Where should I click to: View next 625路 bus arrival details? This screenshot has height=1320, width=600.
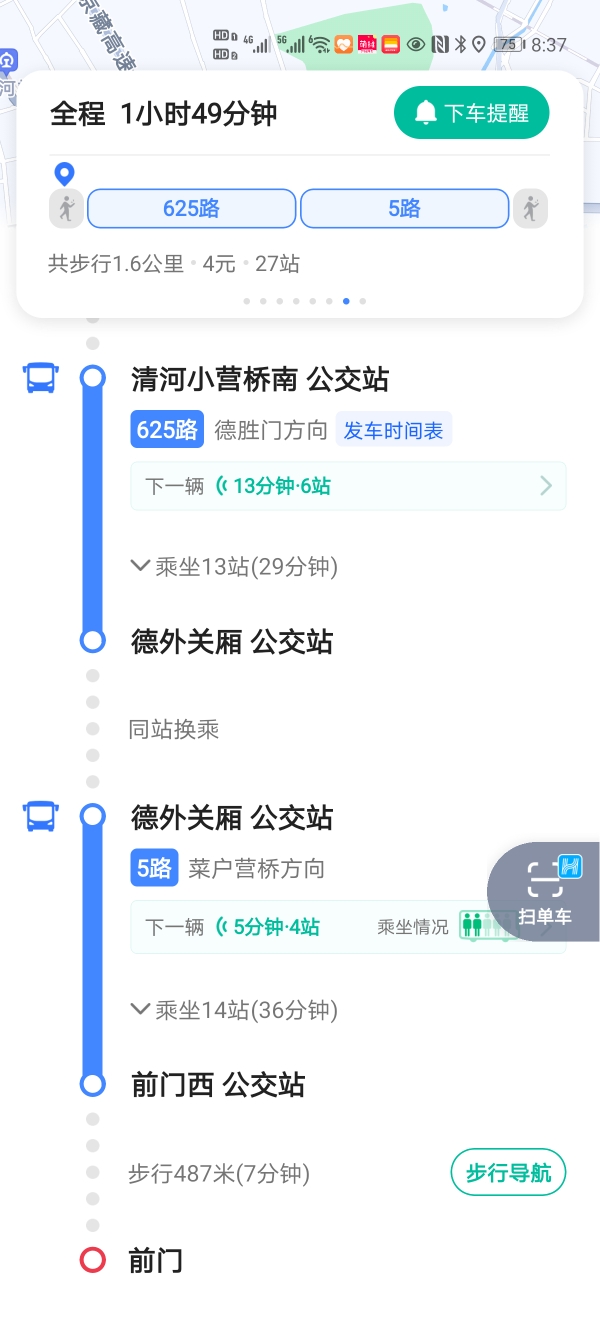[x=348, y=487]
